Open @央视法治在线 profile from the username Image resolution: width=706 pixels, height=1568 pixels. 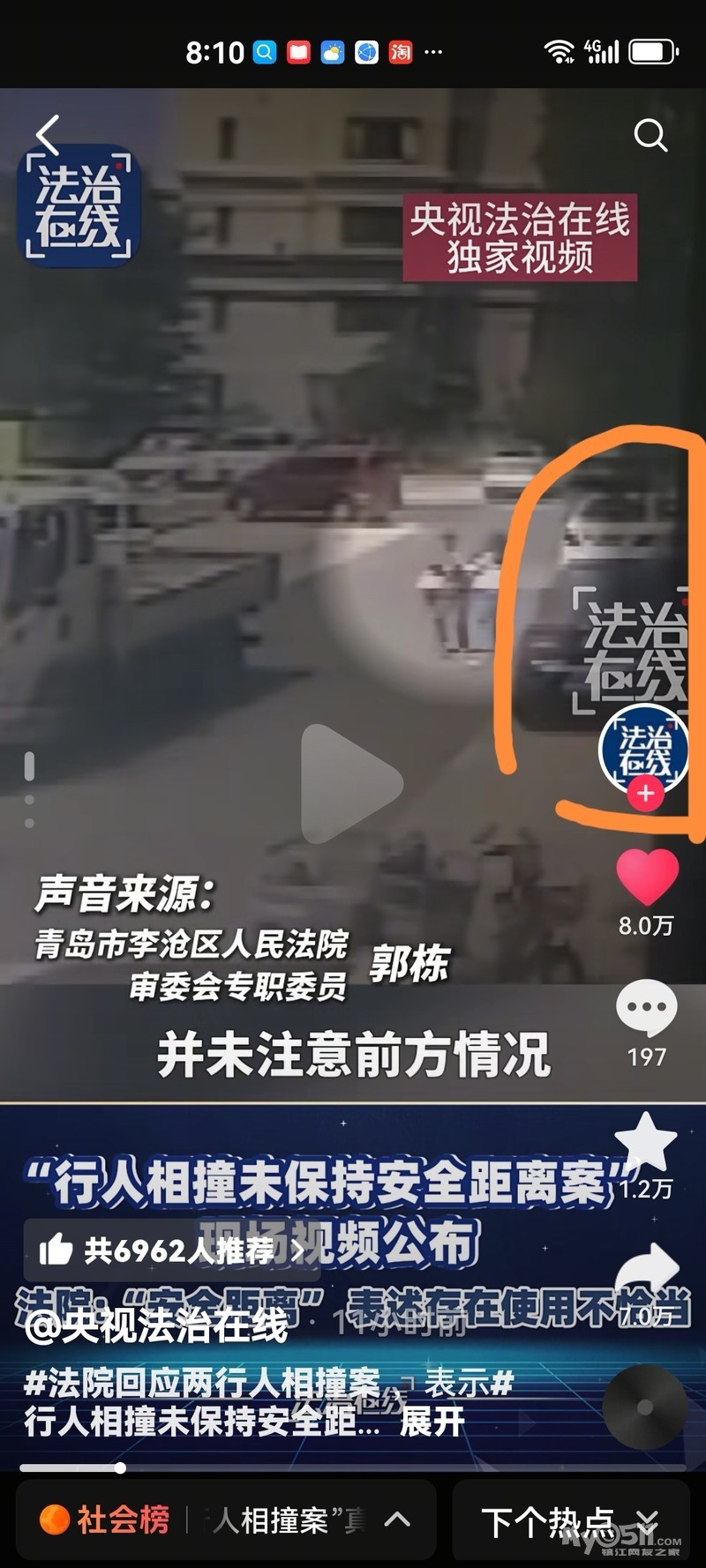click(x=156, y=1325)
